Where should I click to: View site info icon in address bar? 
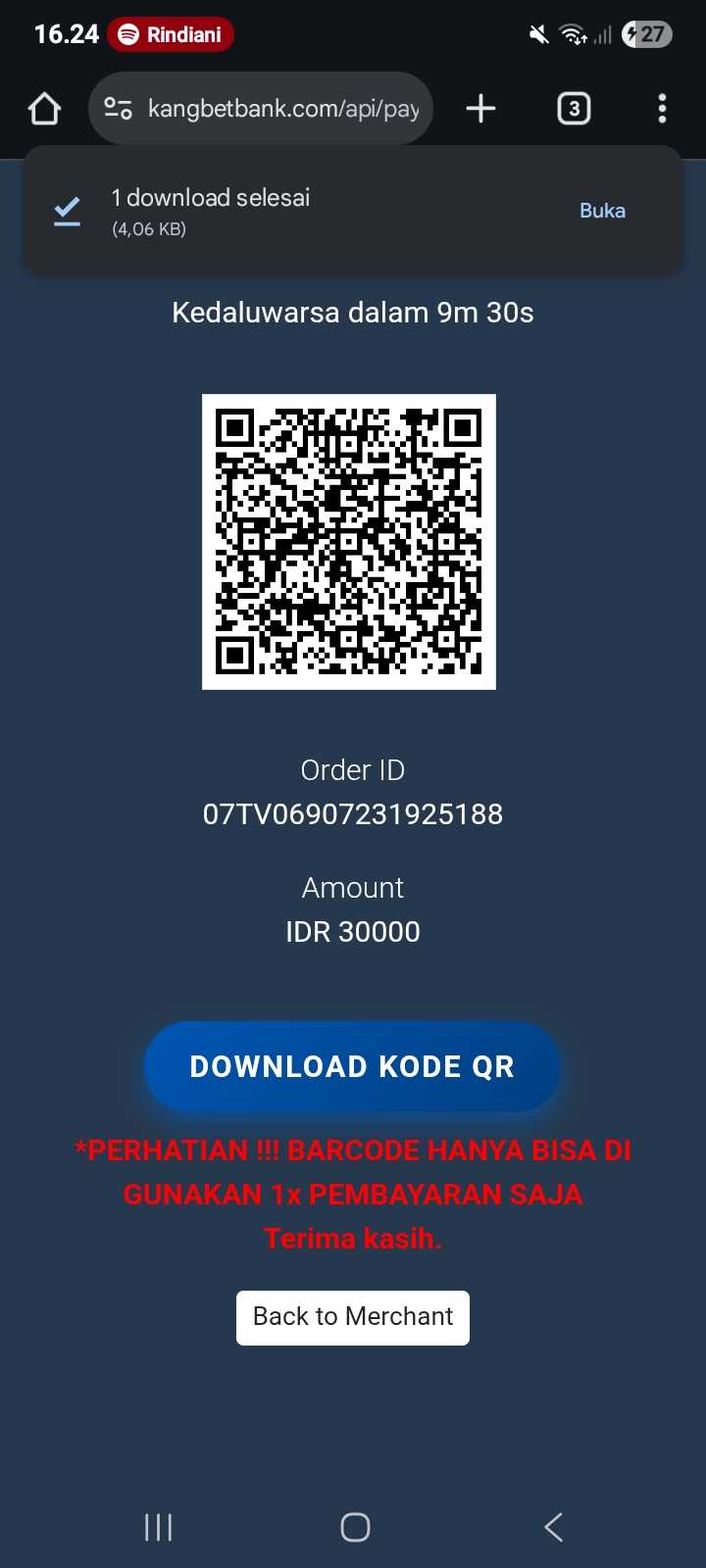pos(119,109)
